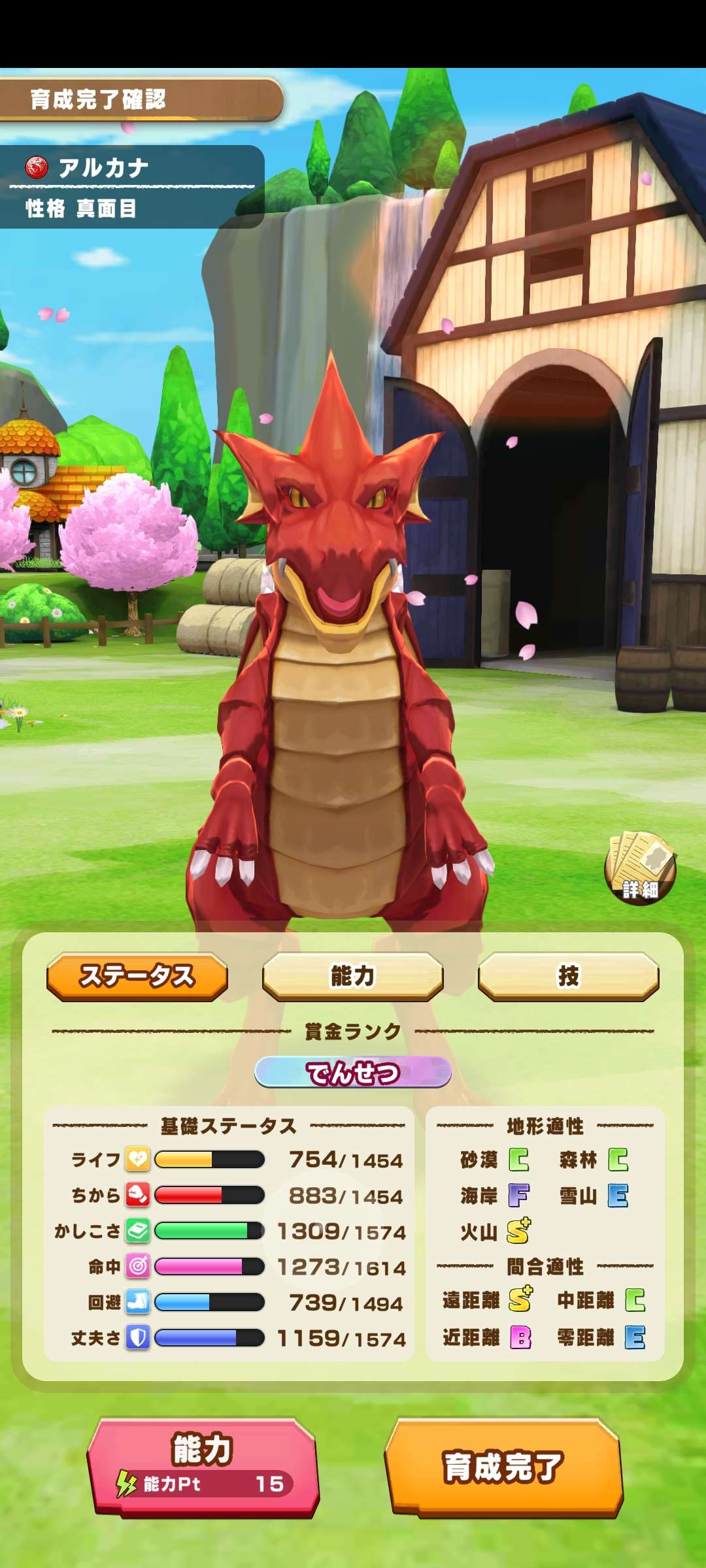Screen dimensions: 706x1568
Task: Confirm with the 育成完了 button
Action: [503, 1466]
